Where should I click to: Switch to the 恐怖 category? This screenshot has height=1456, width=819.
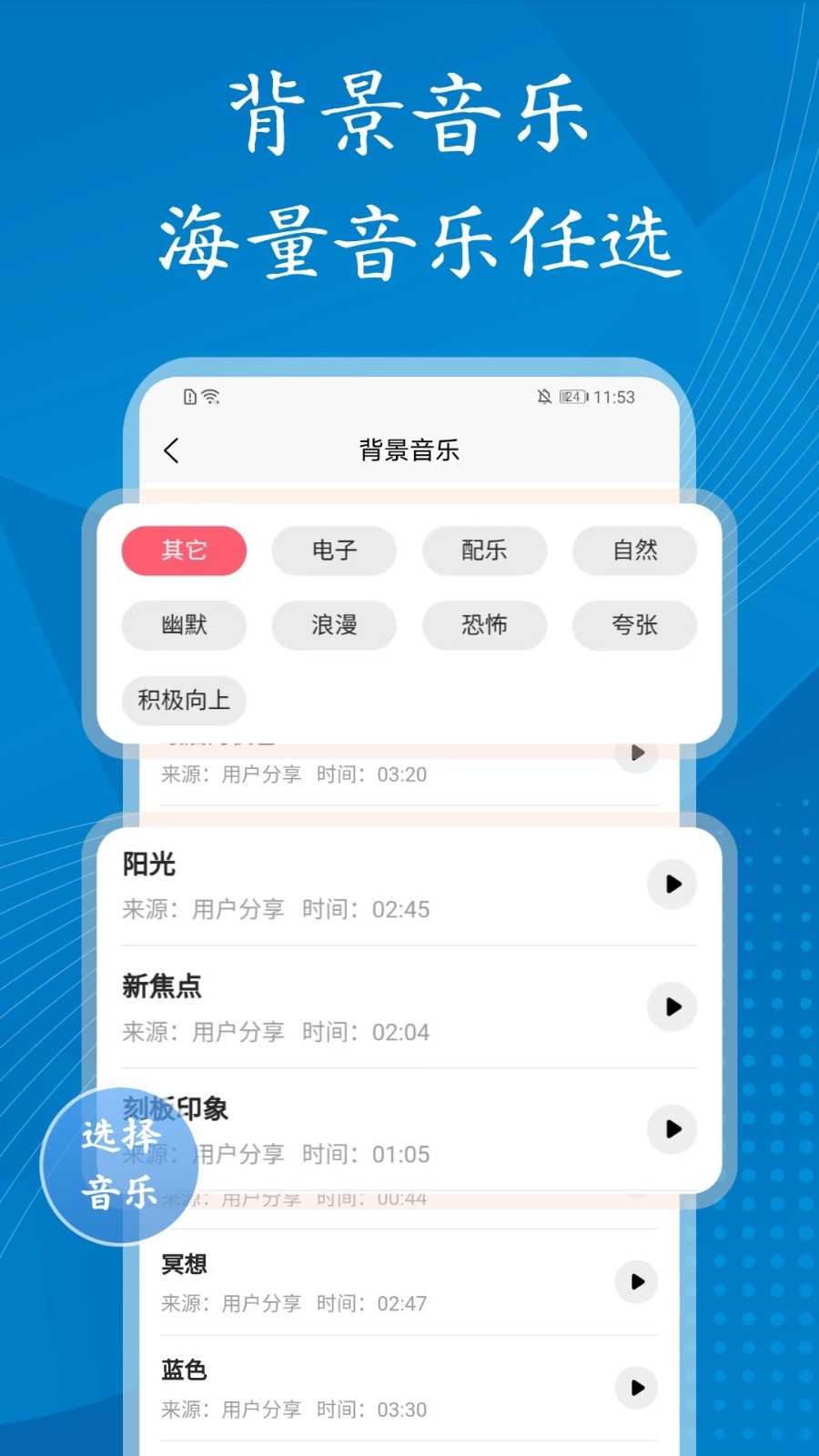[x=484, y=626]
